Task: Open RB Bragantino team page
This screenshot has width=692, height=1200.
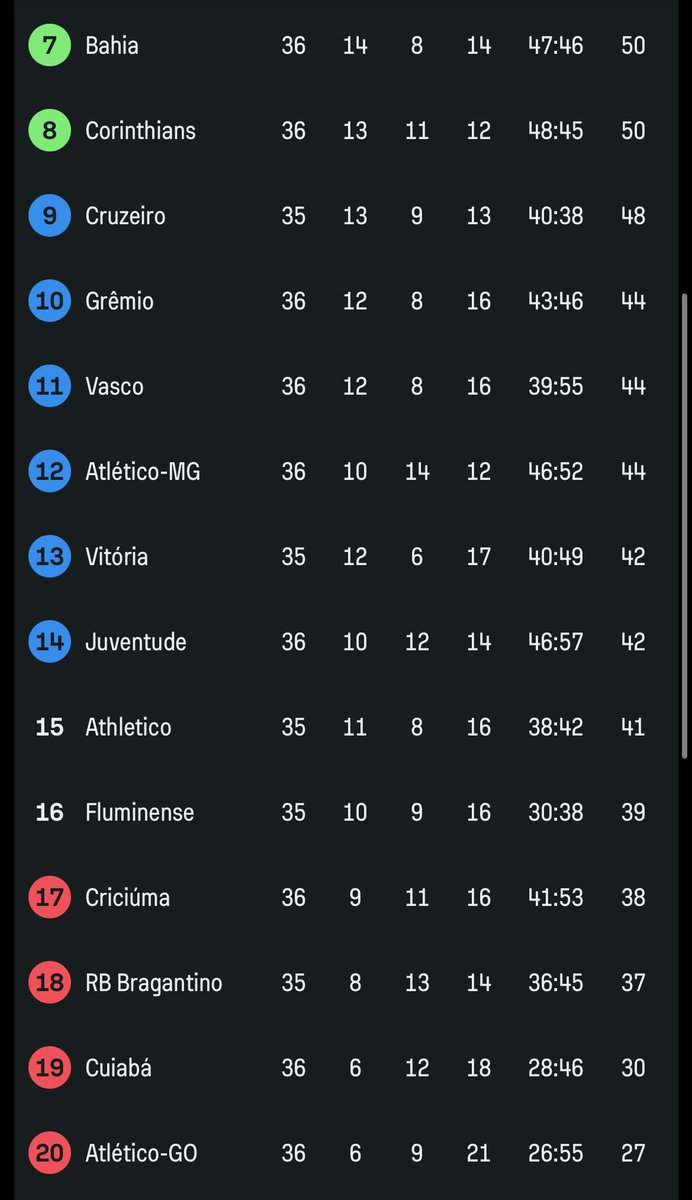Action: [153, 983]
